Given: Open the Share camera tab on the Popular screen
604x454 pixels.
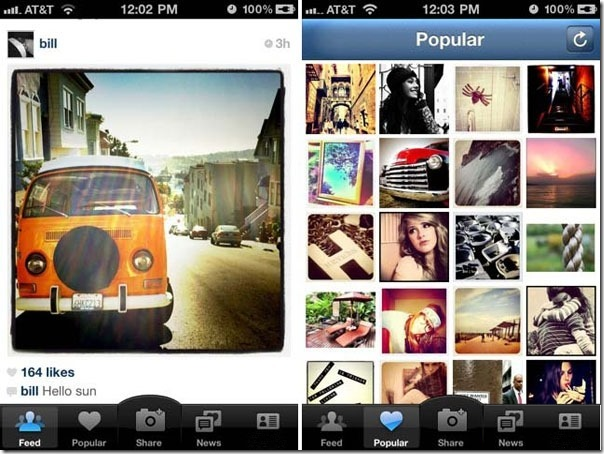Looking at the screenshot, I should point(451,426).
